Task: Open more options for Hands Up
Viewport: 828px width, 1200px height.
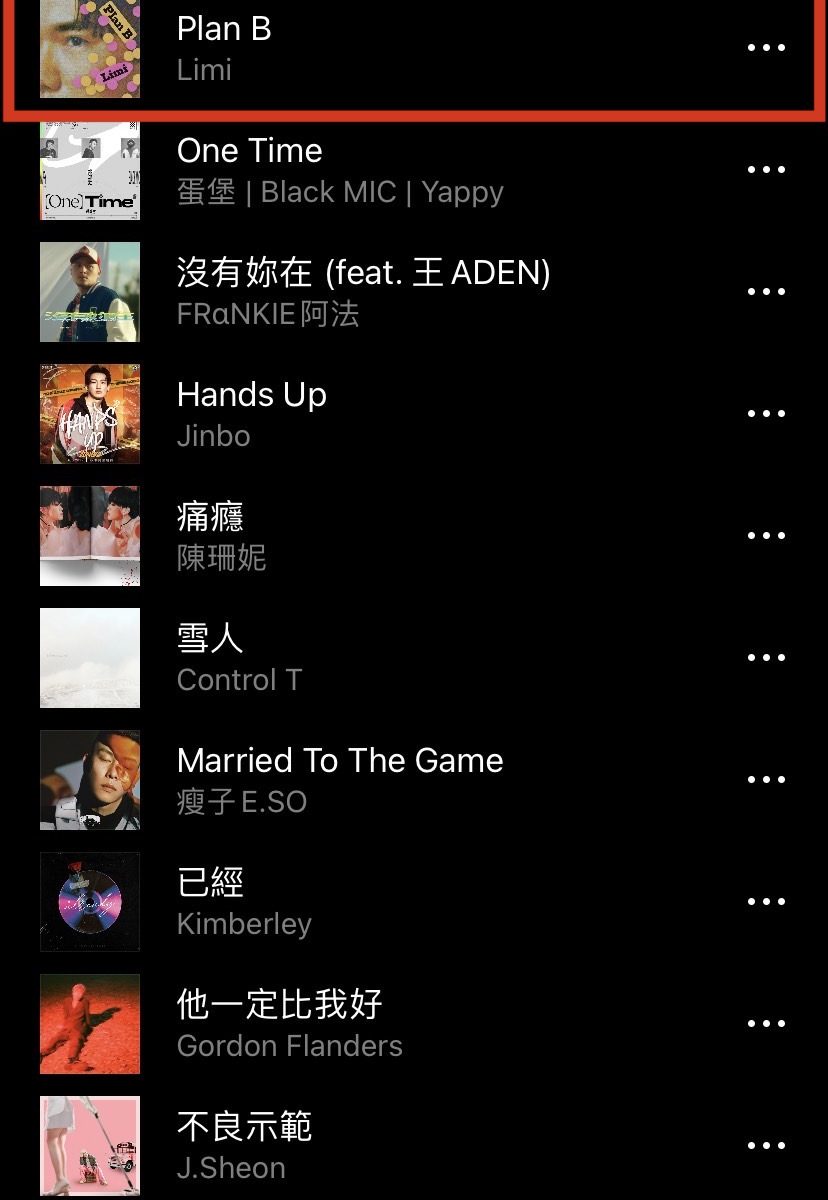Action: pyautogui.click(x=766, y=413)
